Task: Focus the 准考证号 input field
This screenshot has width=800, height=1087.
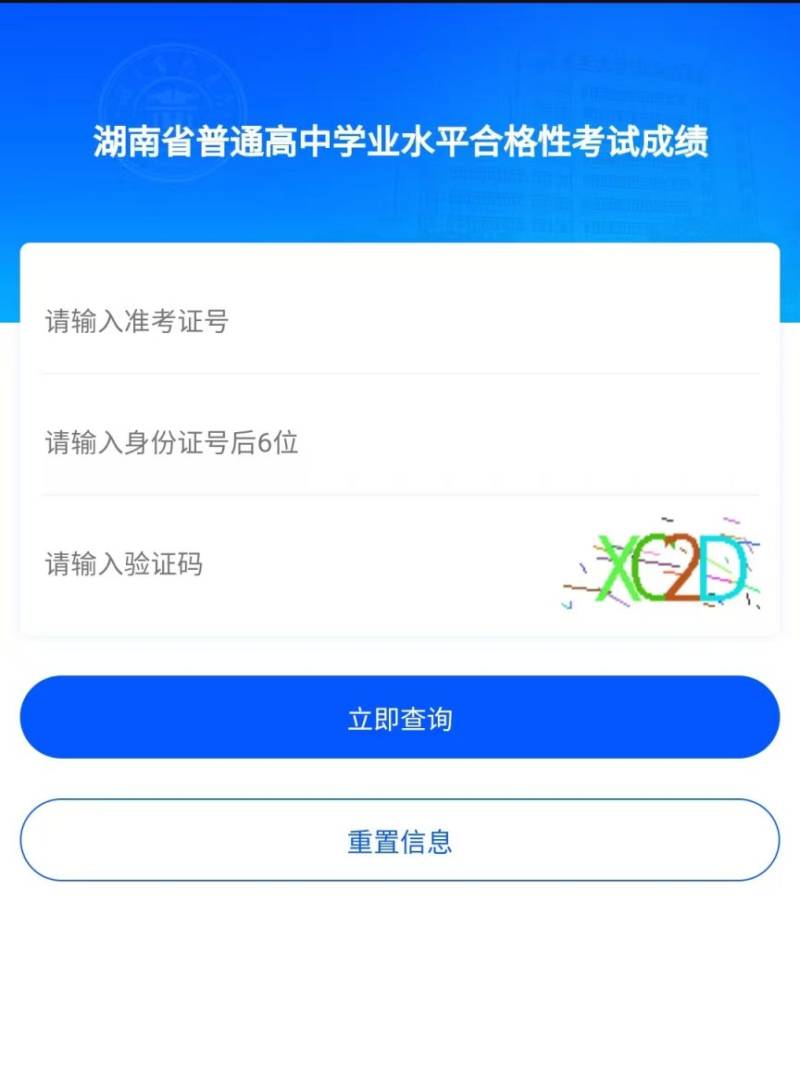Action: [x=400, y=322]
